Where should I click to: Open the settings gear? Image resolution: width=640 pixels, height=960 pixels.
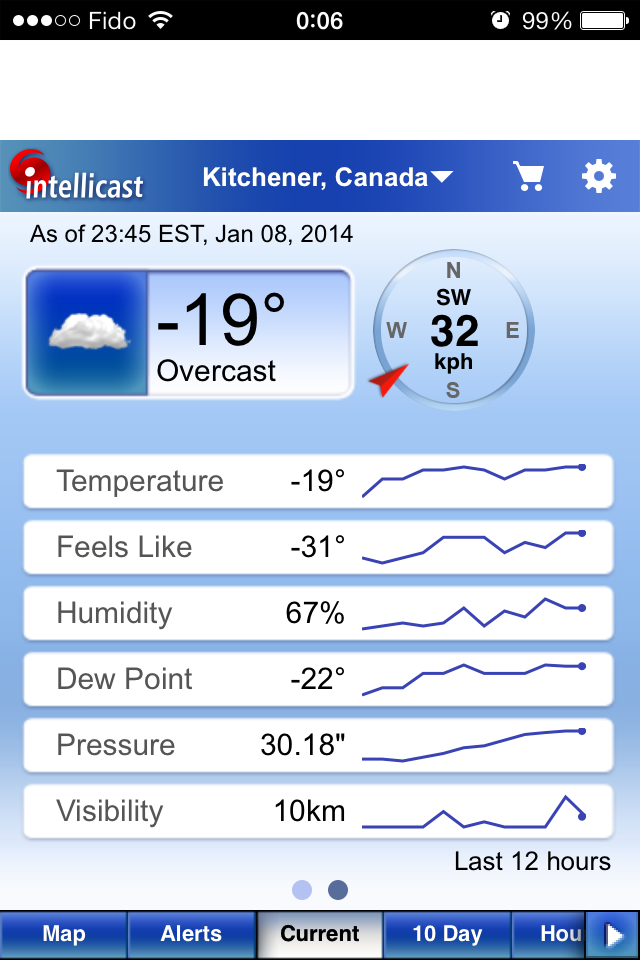598,177
